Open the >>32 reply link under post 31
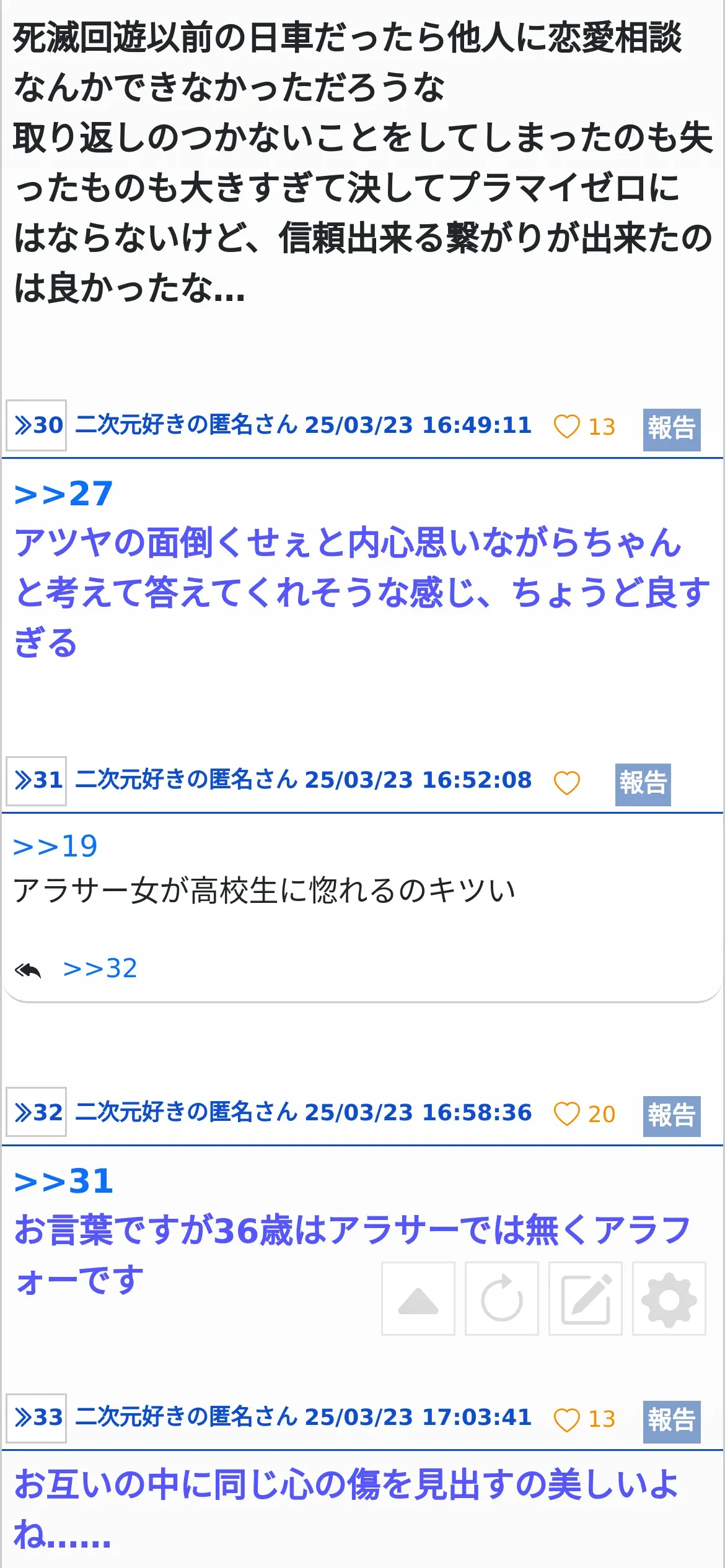Screen dimensions: 725x1568 click(x=100, y=969)
